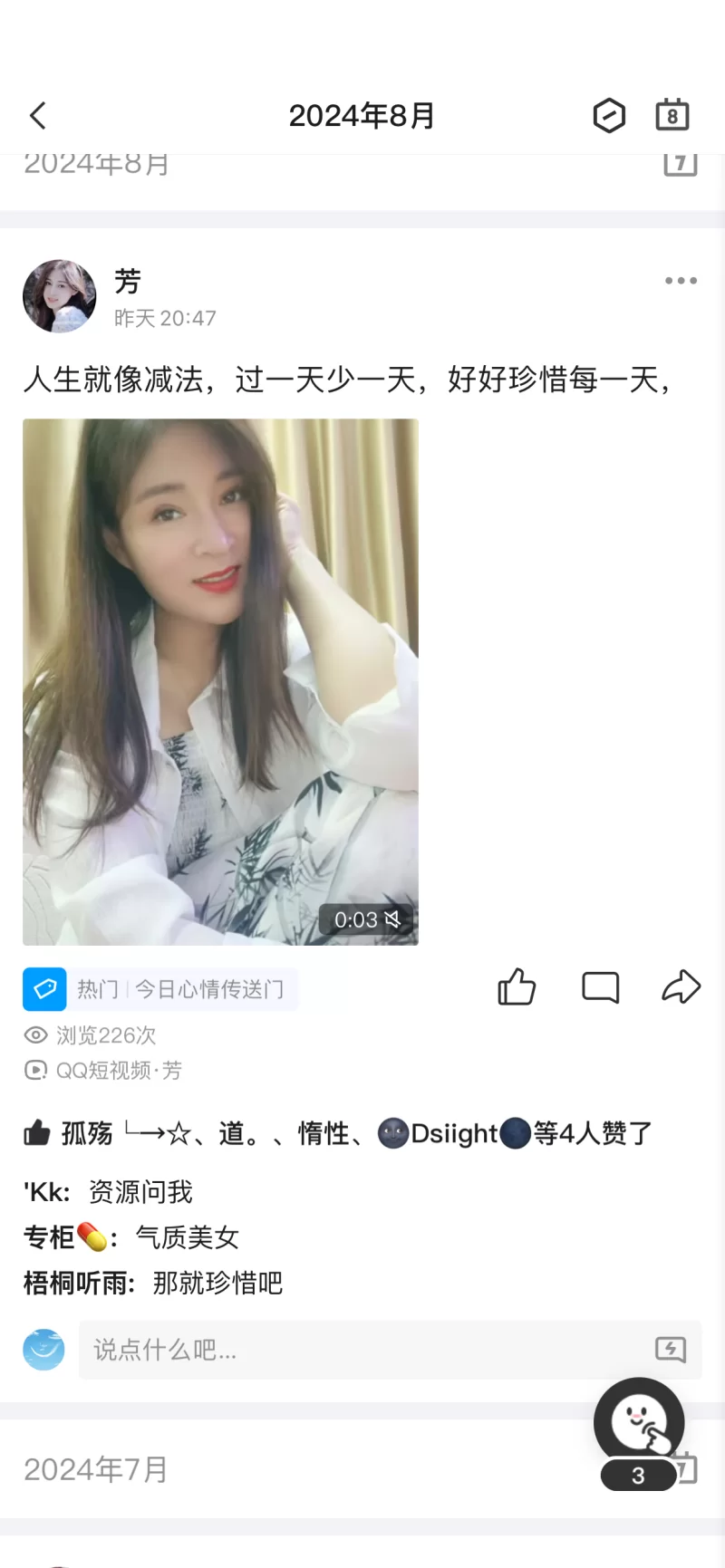Go back using the top-left arrow
725x1568 pixels.
pyautogui.click(x=38, y=116)
